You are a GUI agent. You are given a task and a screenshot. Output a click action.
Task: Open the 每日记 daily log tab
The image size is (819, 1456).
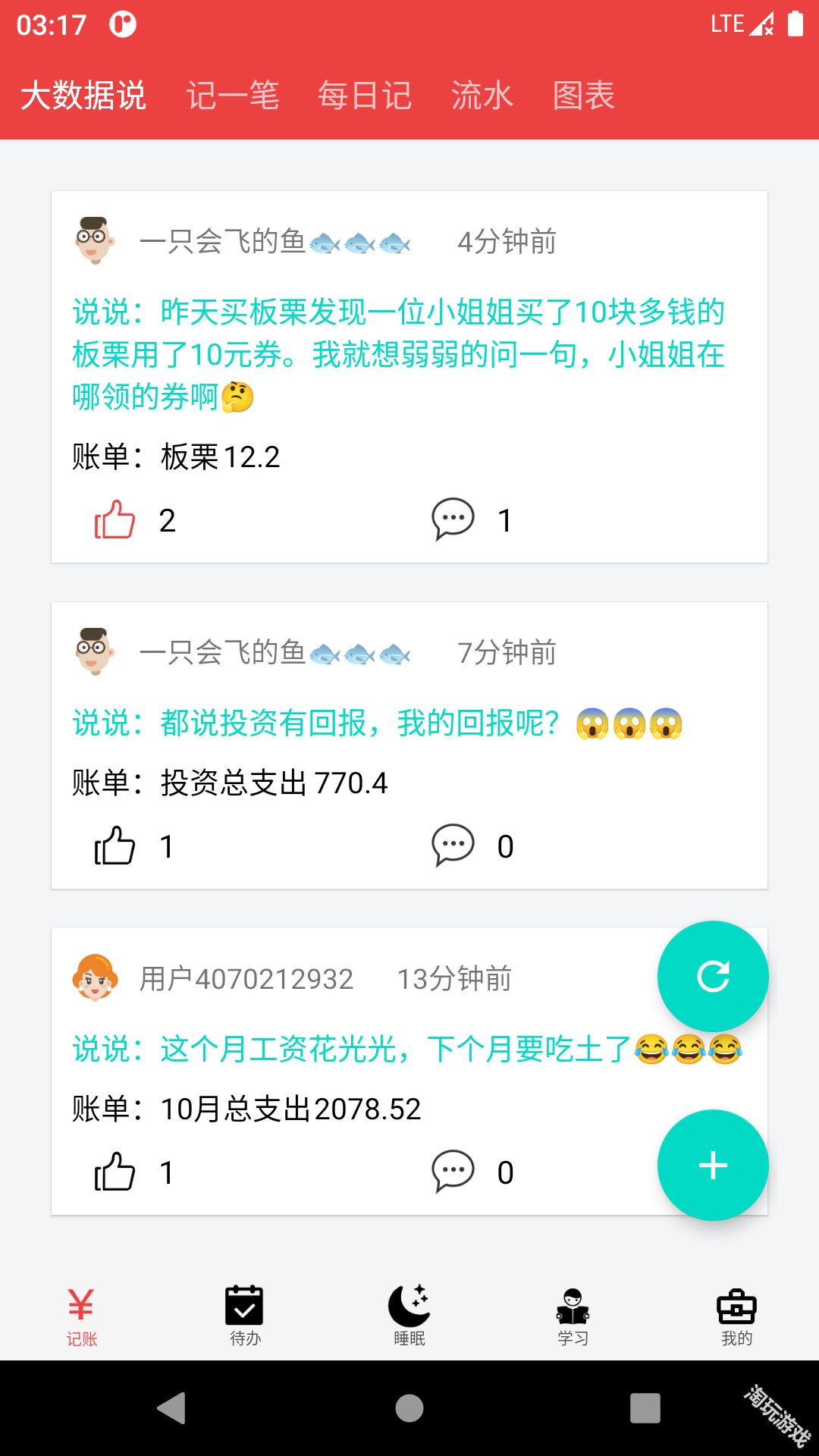(x=365, y=96)
